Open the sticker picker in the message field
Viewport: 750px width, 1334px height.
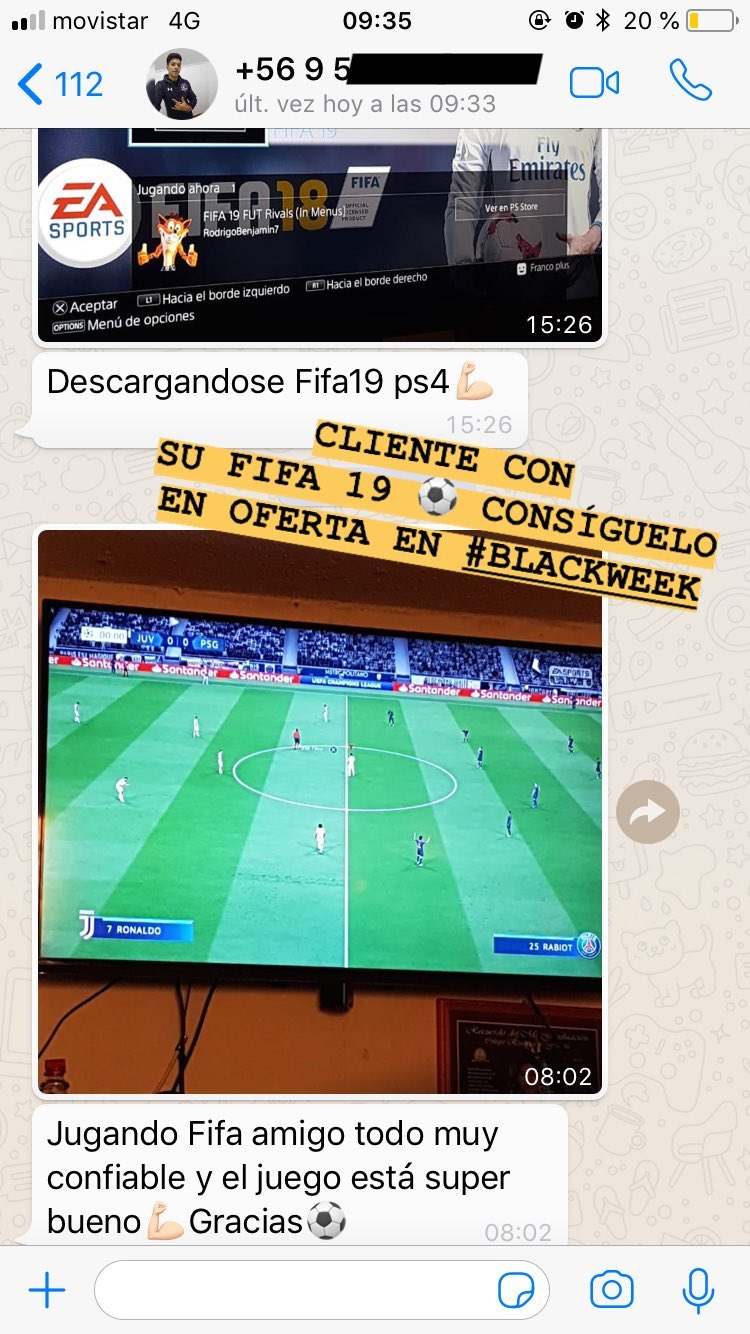click(516, 1291)
